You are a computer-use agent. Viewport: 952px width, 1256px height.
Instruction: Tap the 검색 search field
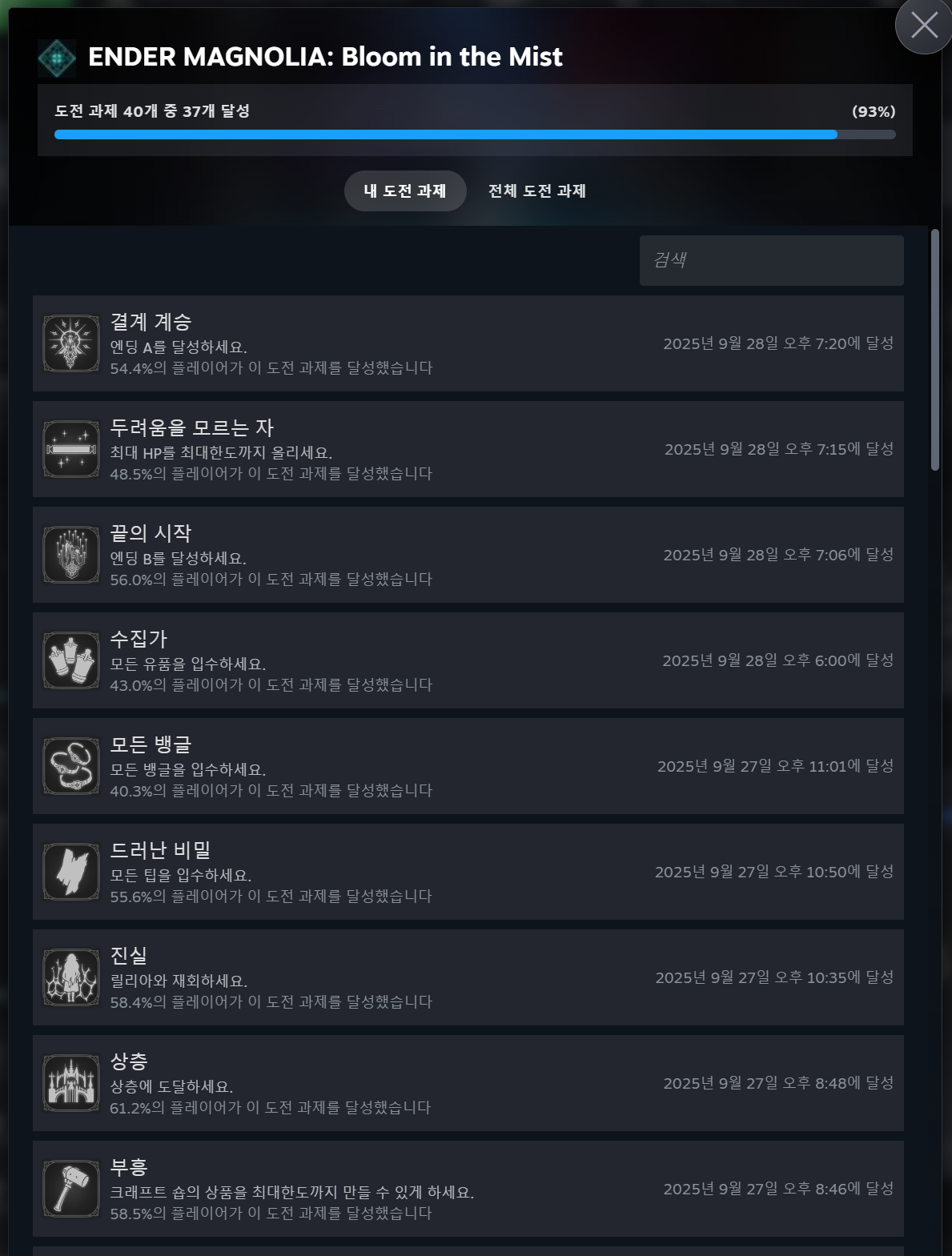click(771, 260)
